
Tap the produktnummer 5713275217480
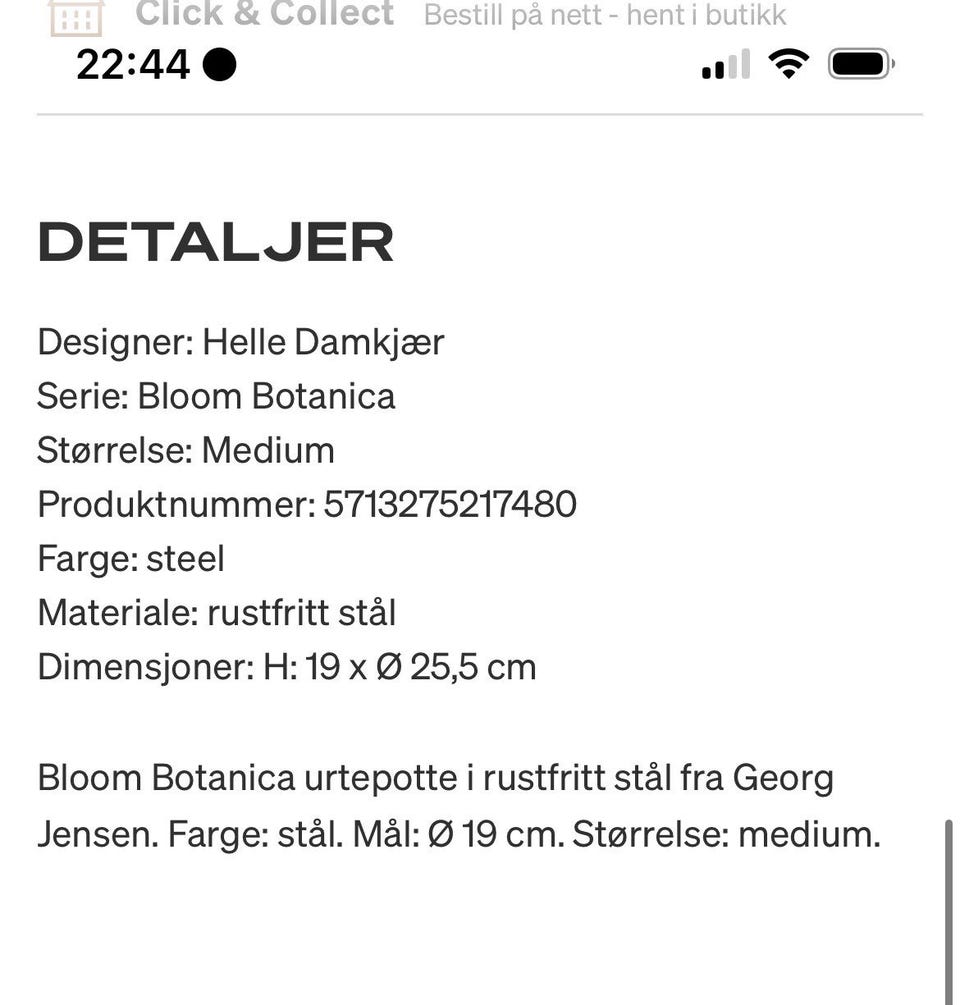(307, 504)
